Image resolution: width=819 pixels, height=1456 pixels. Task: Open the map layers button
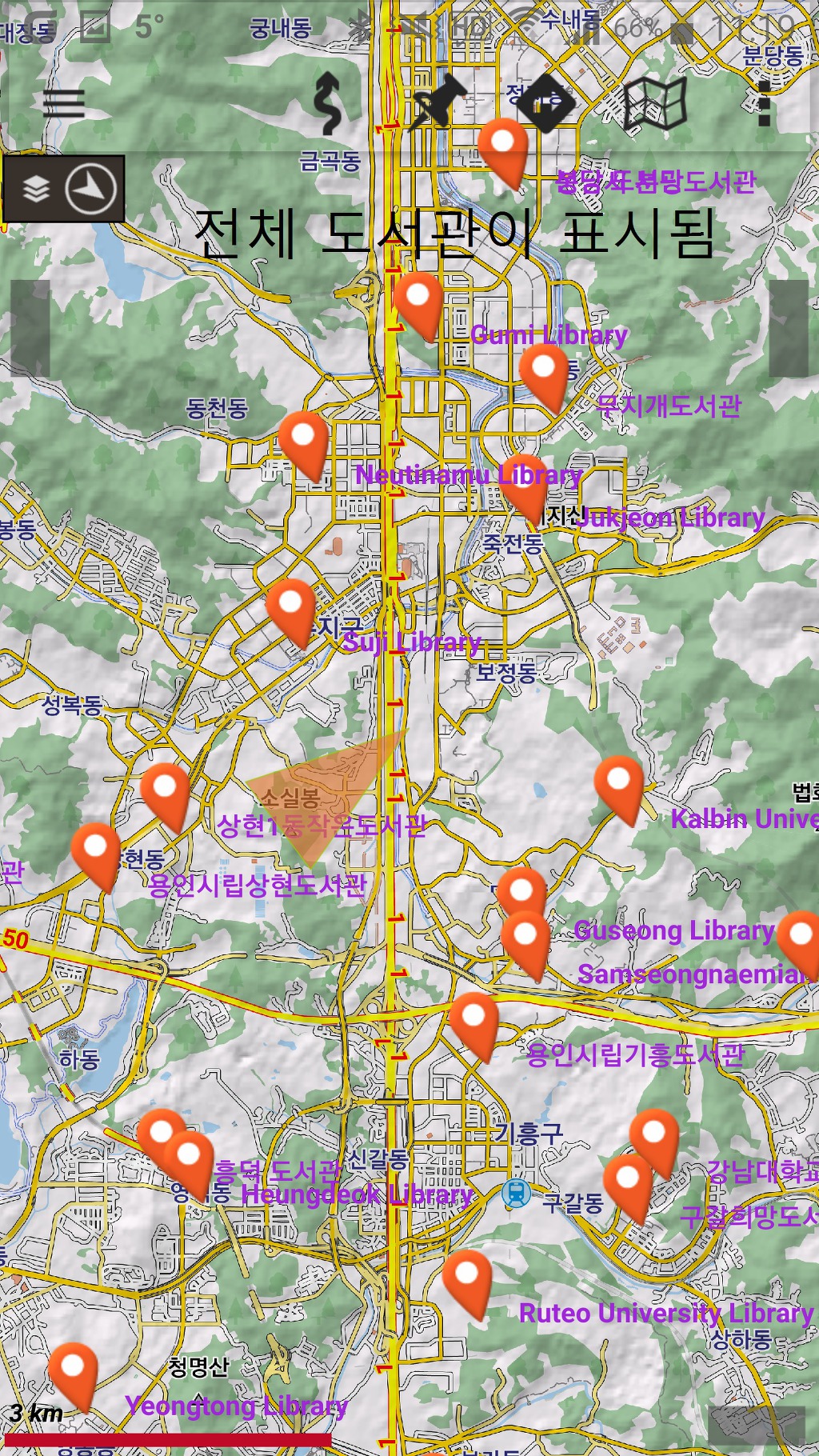tap(36, 189)
